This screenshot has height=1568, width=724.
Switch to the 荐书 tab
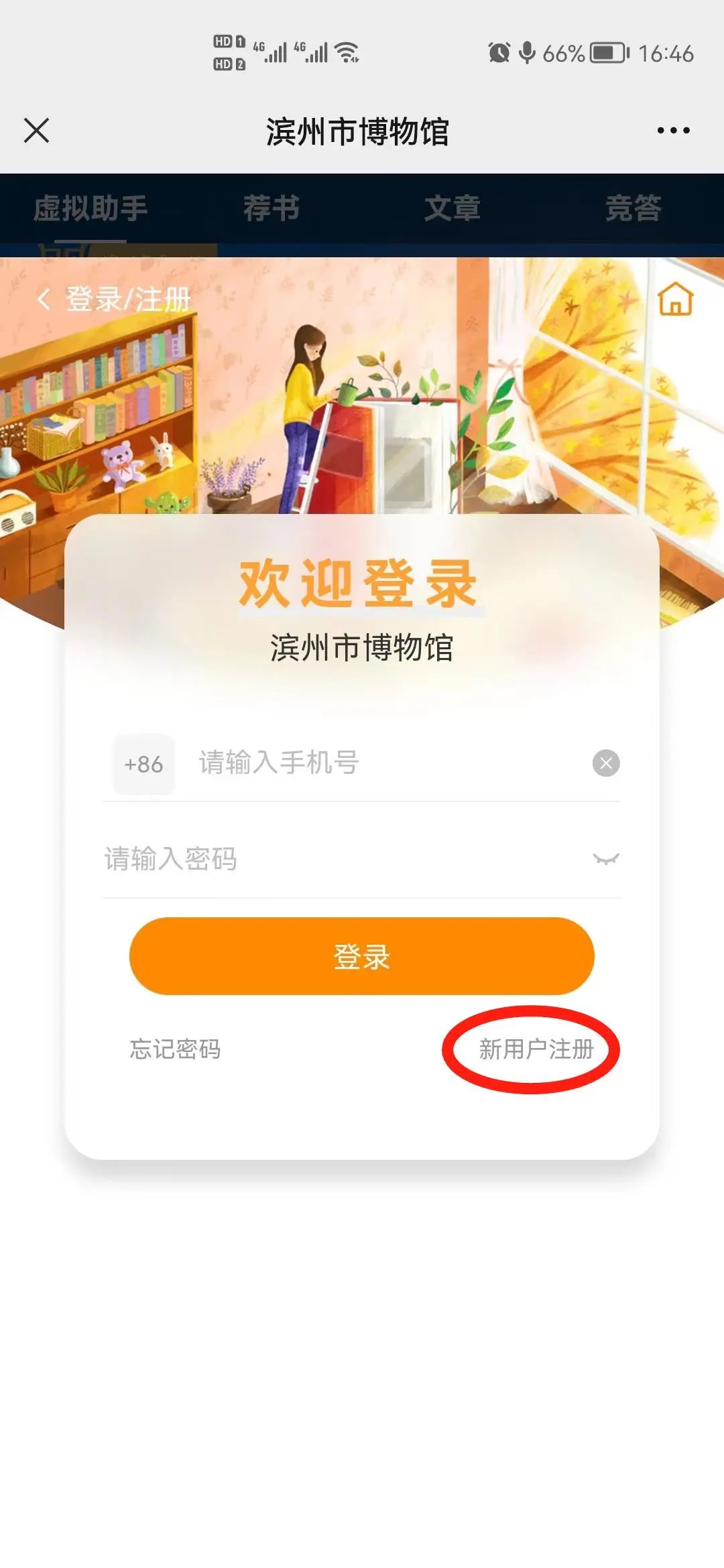[x=271, y=208]
